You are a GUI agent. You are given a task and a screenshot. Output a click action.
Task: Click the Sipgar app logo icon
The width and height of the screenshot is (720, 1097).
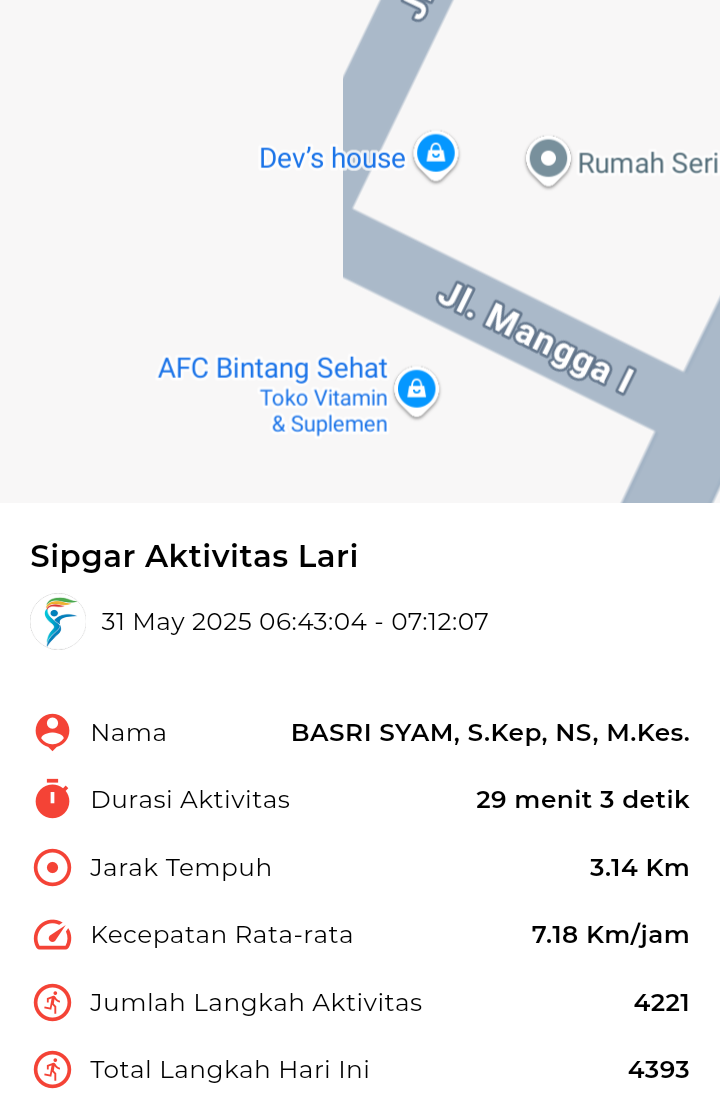click(57, 621)
